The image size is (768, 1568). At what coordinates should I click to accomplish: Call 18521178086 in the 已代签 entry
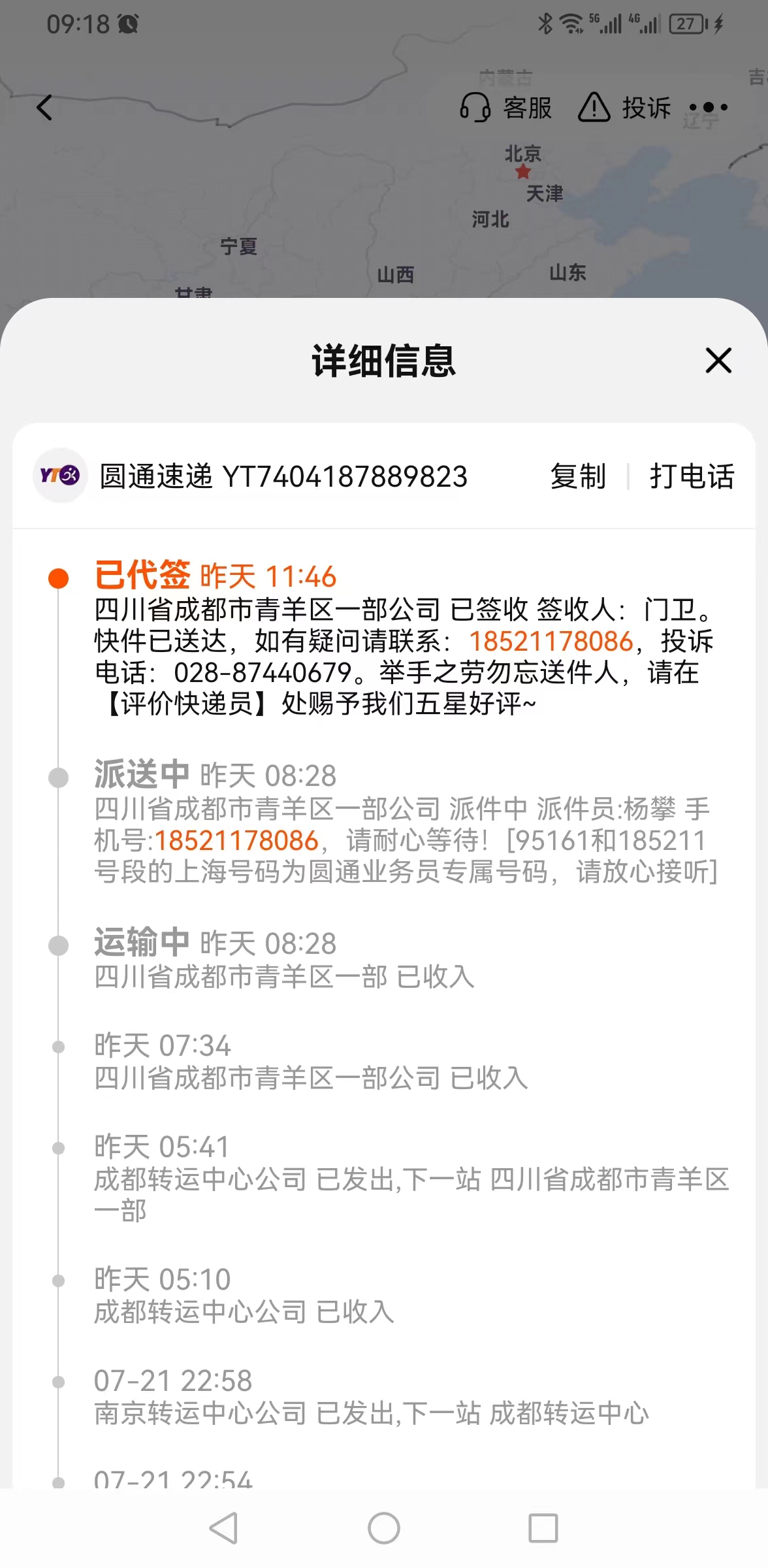pyautogui.click(x=551, y=641)
